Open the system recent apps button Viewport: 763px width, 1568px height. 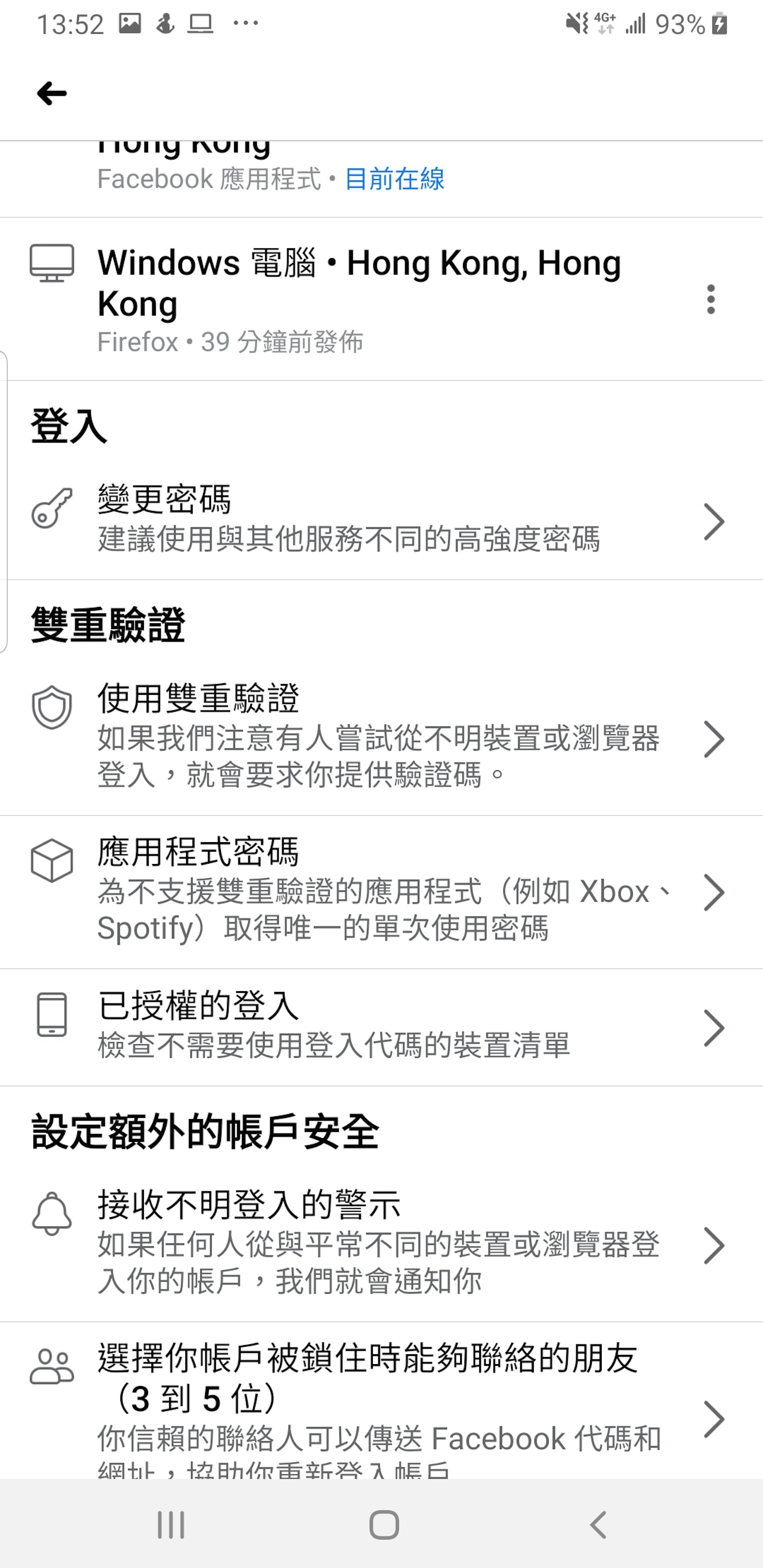[x=170, y=1525]
